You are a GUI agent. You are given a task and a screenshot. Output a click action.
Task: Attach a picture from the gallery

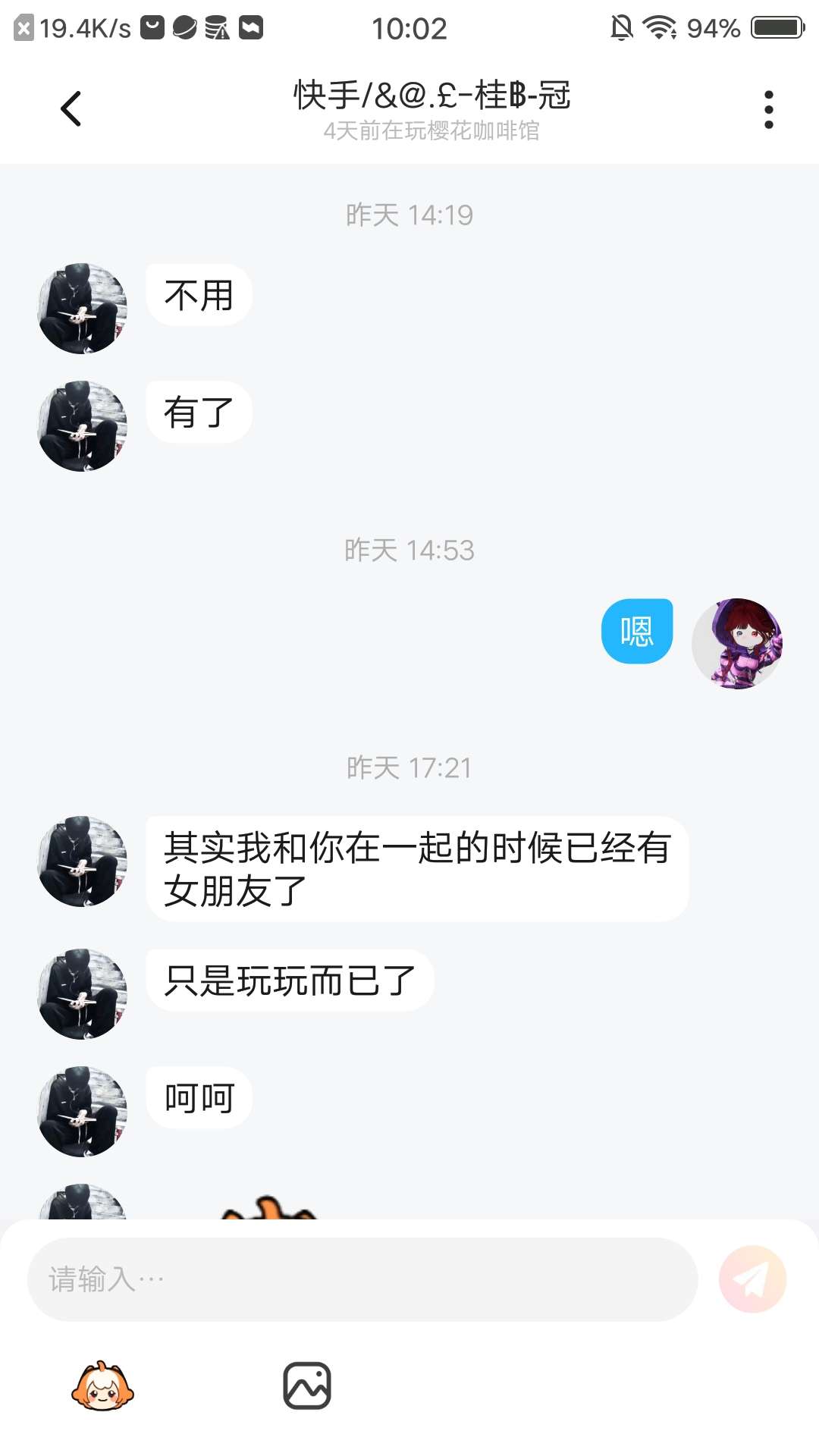[x=307, y=1386]
